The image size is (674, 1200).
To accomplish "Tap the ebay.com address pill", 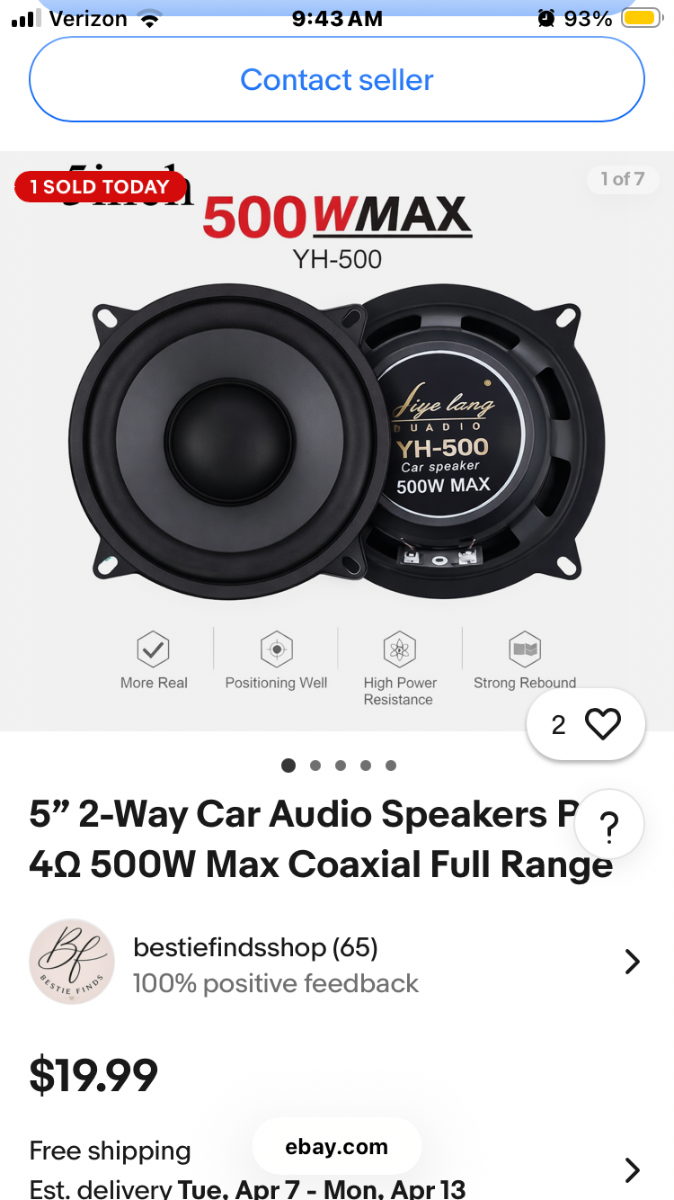I will coord(336,1147).
